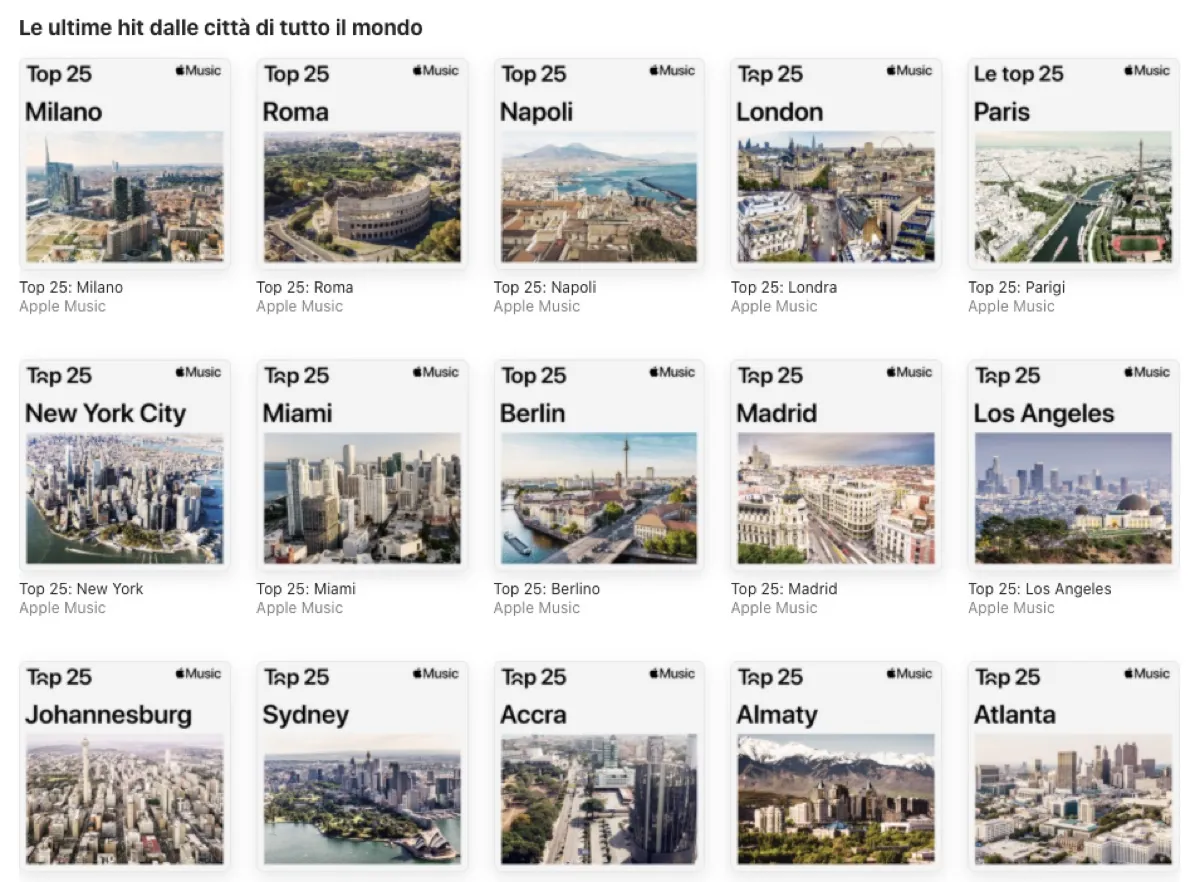
Task: View the Top 25 Madrid playlist
Action: (x=835, y=466)
